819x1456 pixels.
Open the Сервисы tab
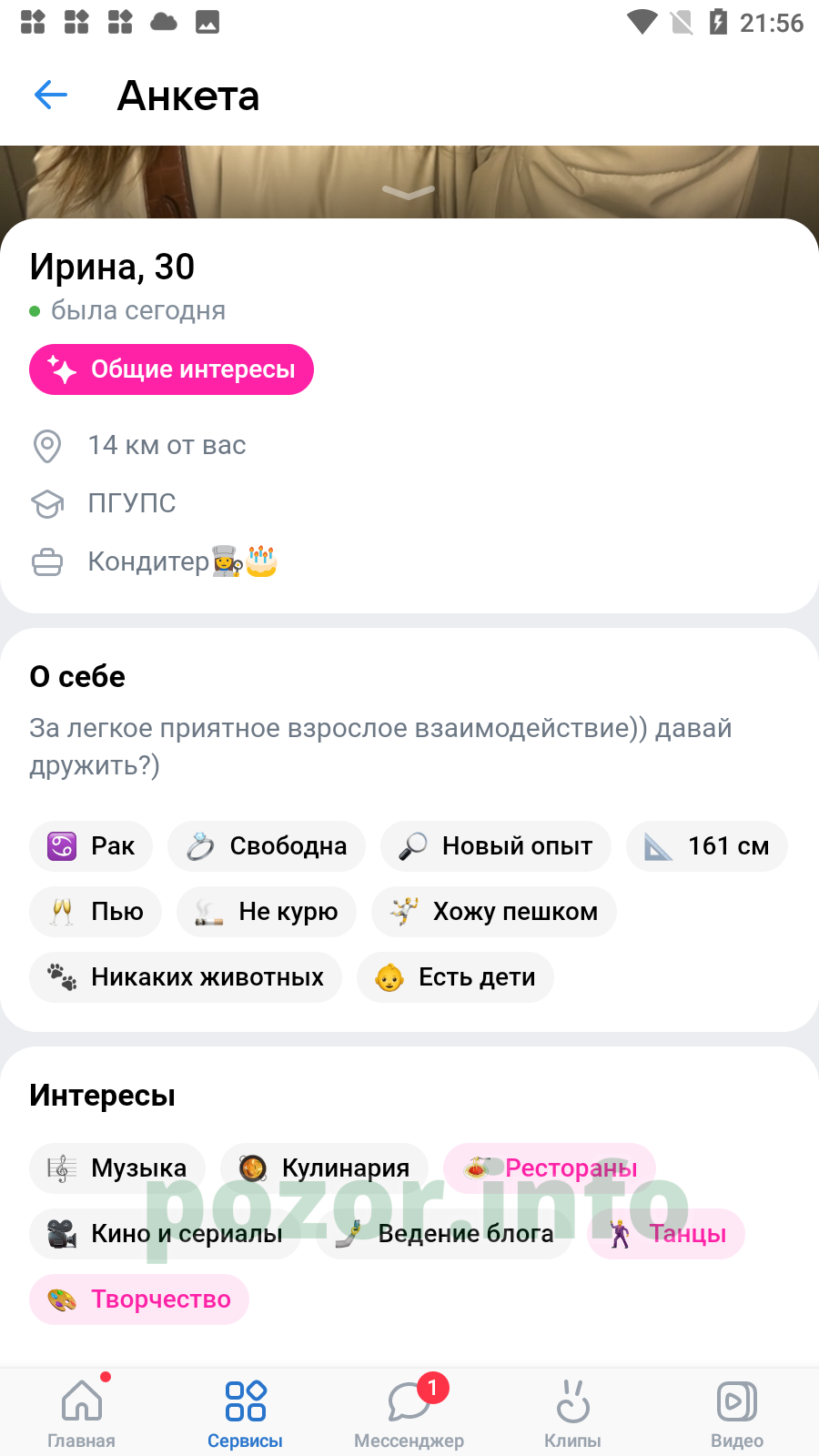point(245,1412)
